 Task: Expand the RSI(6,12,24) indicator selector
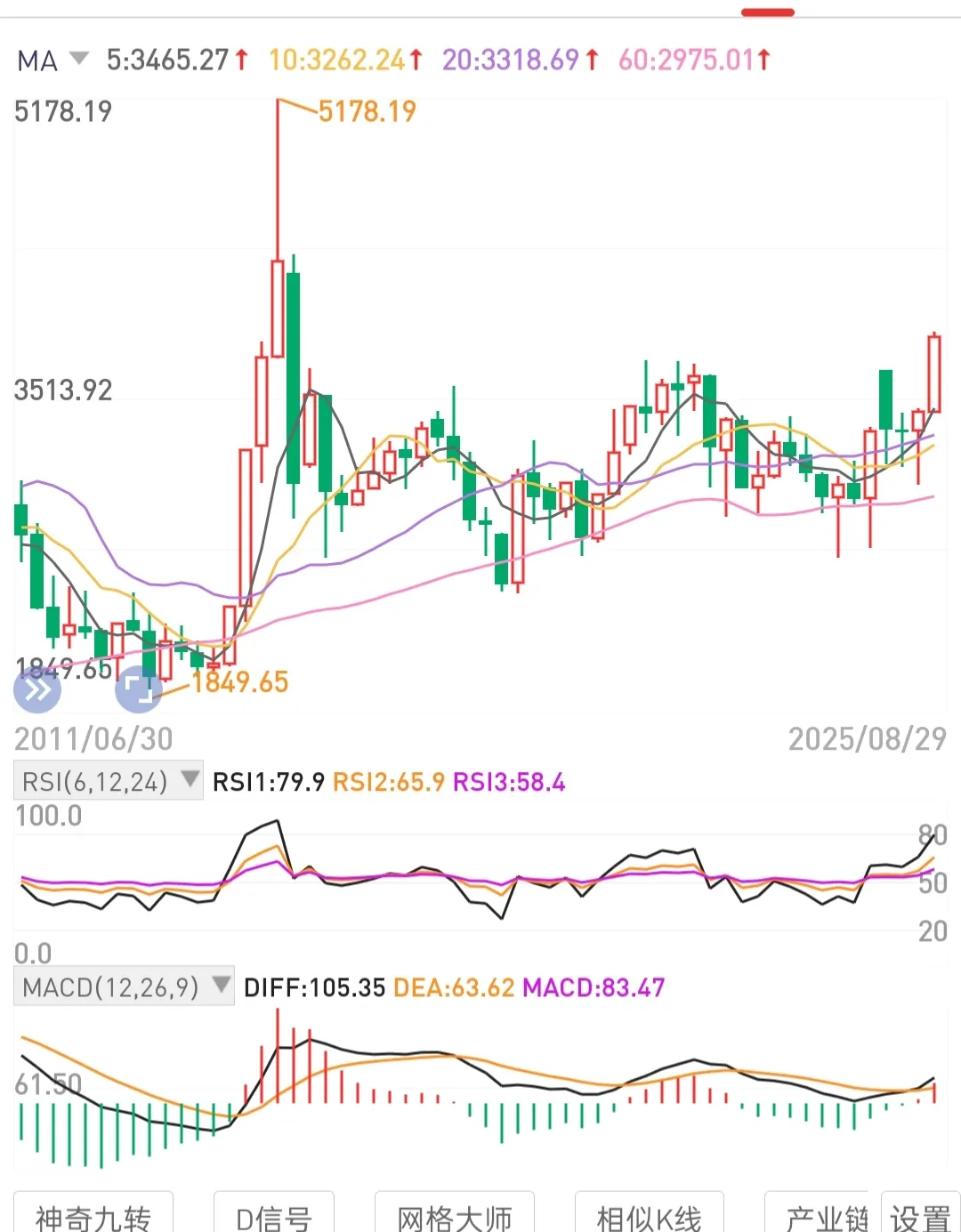[x=108, y=781]
